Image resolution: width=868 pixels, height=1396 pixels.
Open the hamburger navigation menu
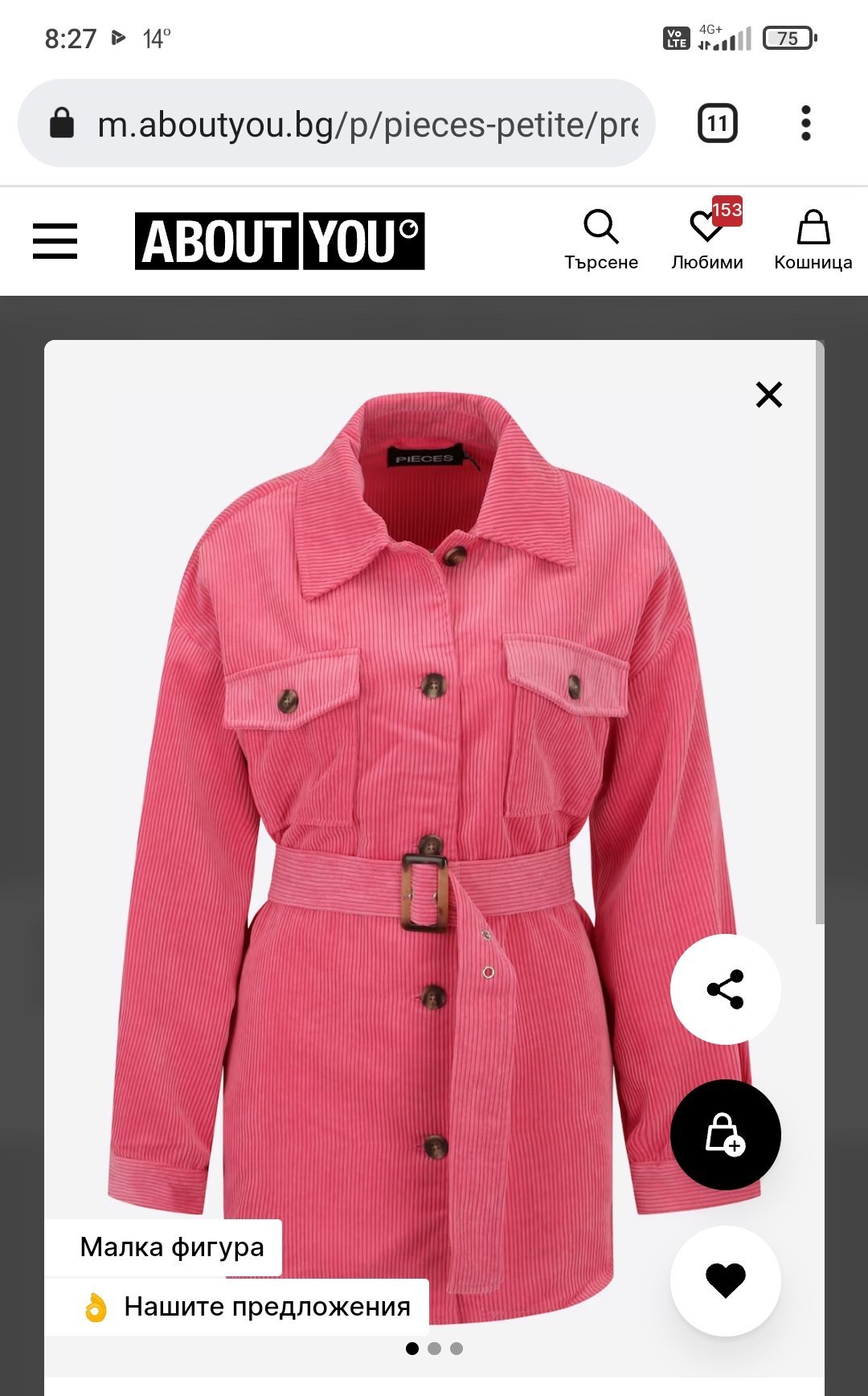pos(55,241)
